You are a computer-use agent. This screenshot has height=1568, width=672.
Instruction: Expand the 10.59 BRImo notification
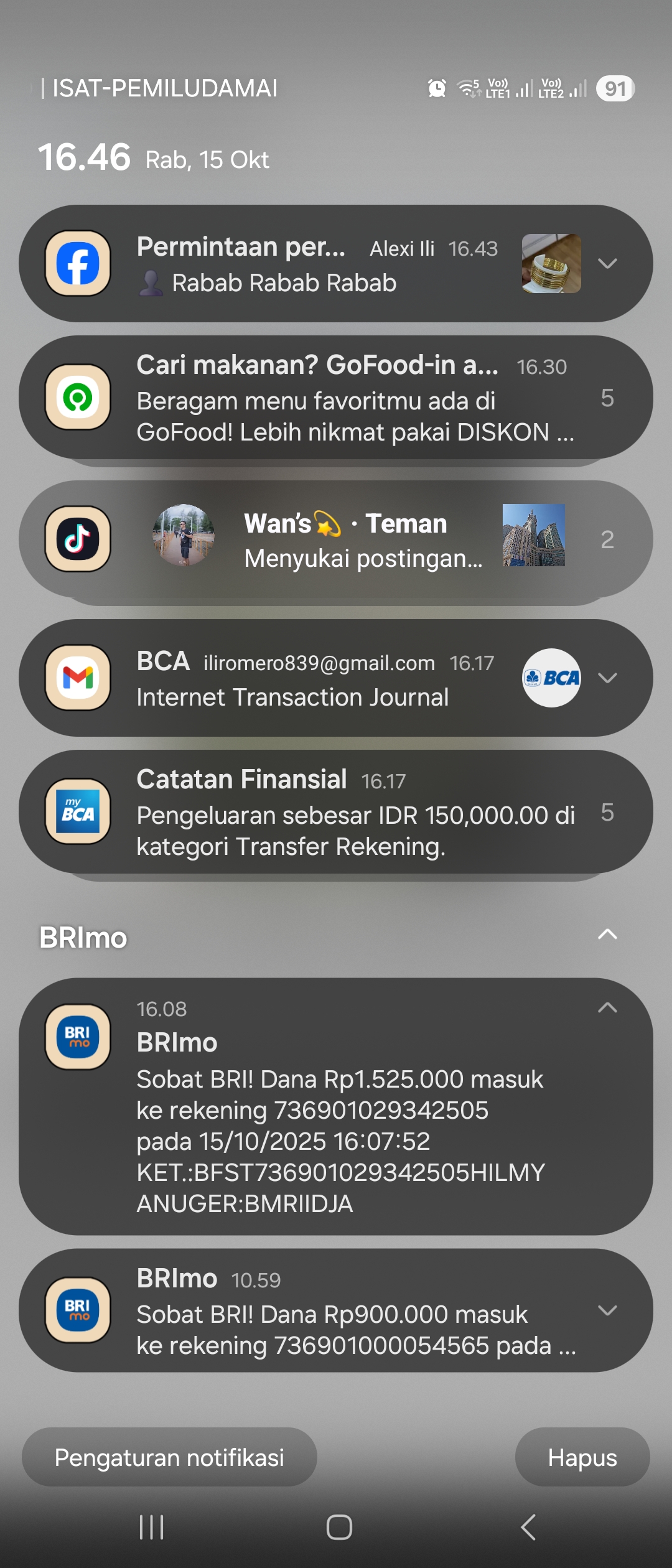point(607,1310)
